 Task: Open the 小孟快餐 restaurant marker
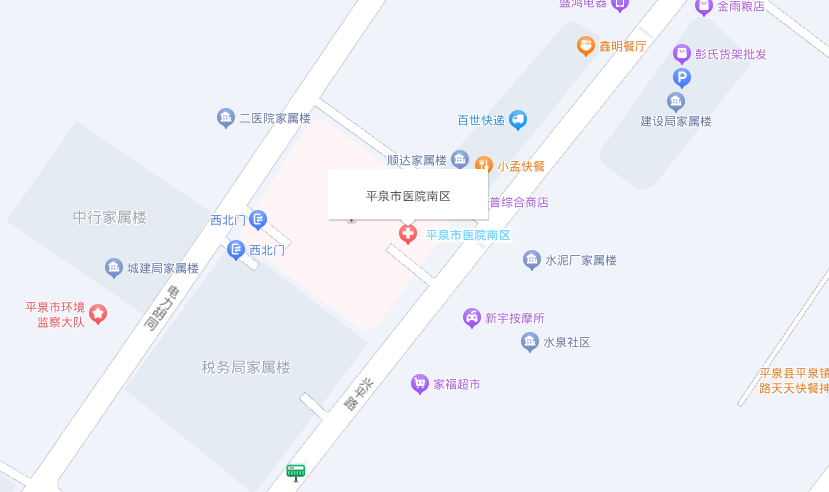tap(483, 165)
